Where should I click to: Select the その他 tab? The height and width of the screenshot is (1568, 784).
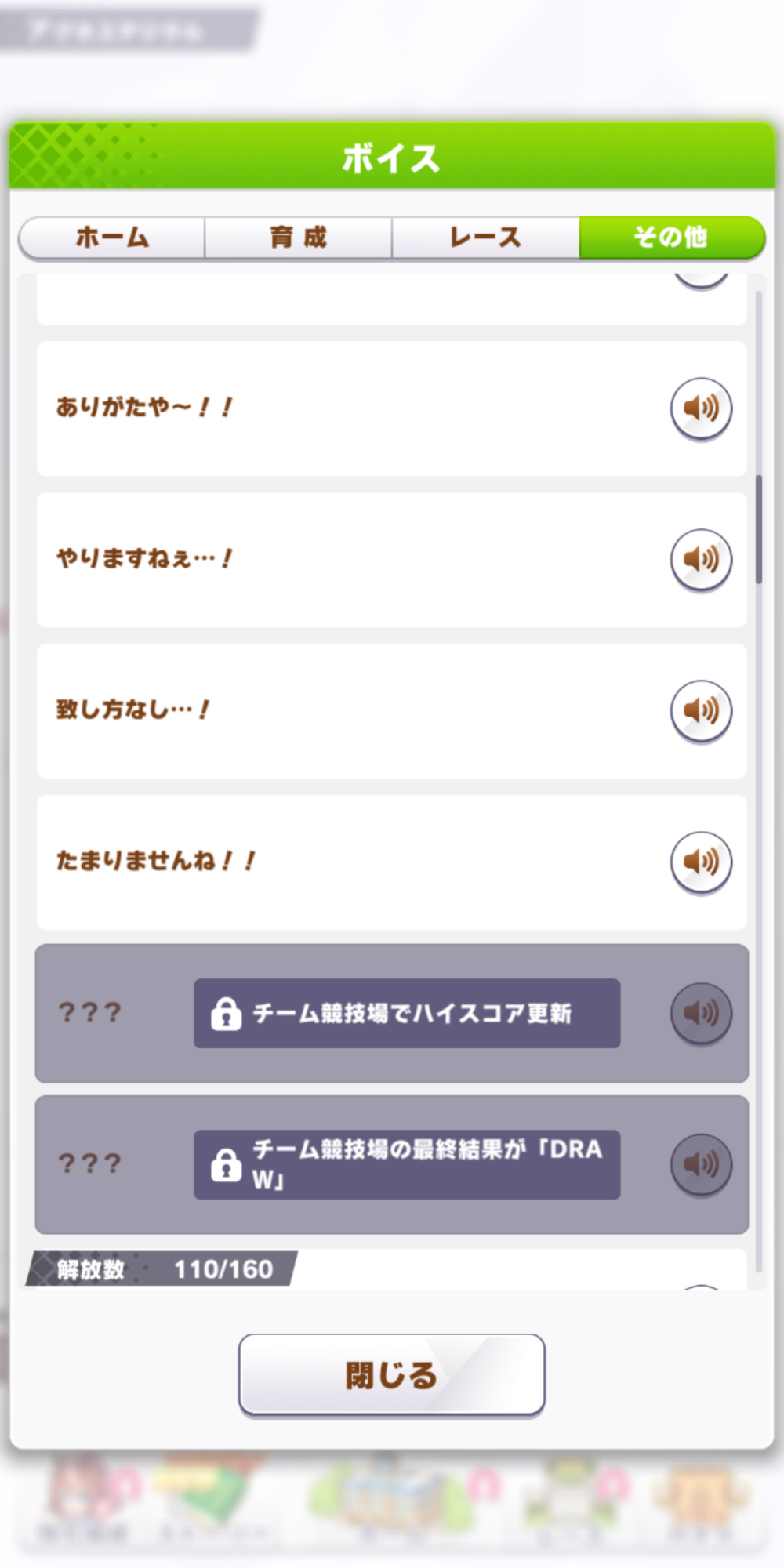point(672,238)
